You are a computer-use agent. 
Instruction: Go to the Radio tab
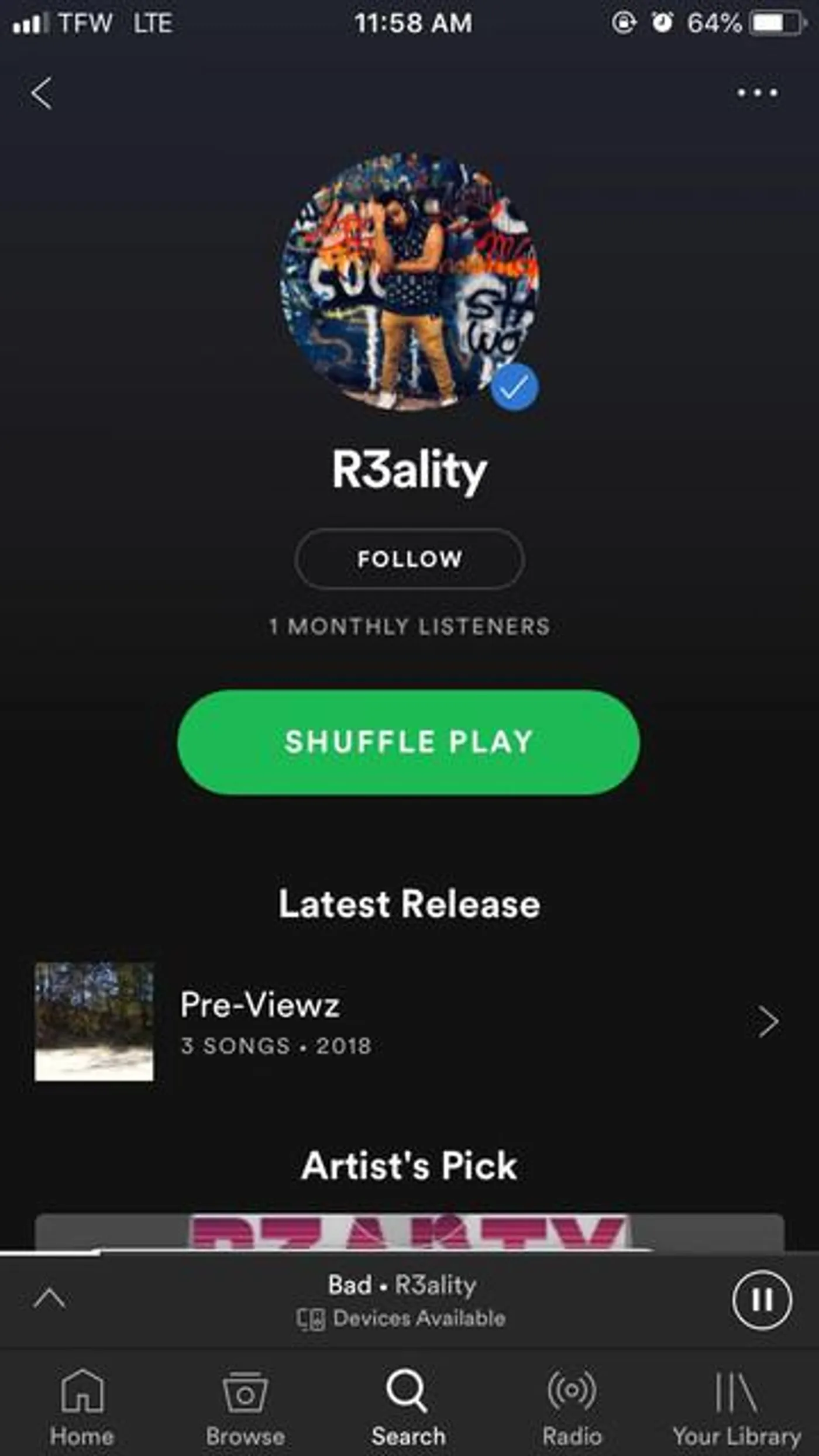tap(572, 1404)
